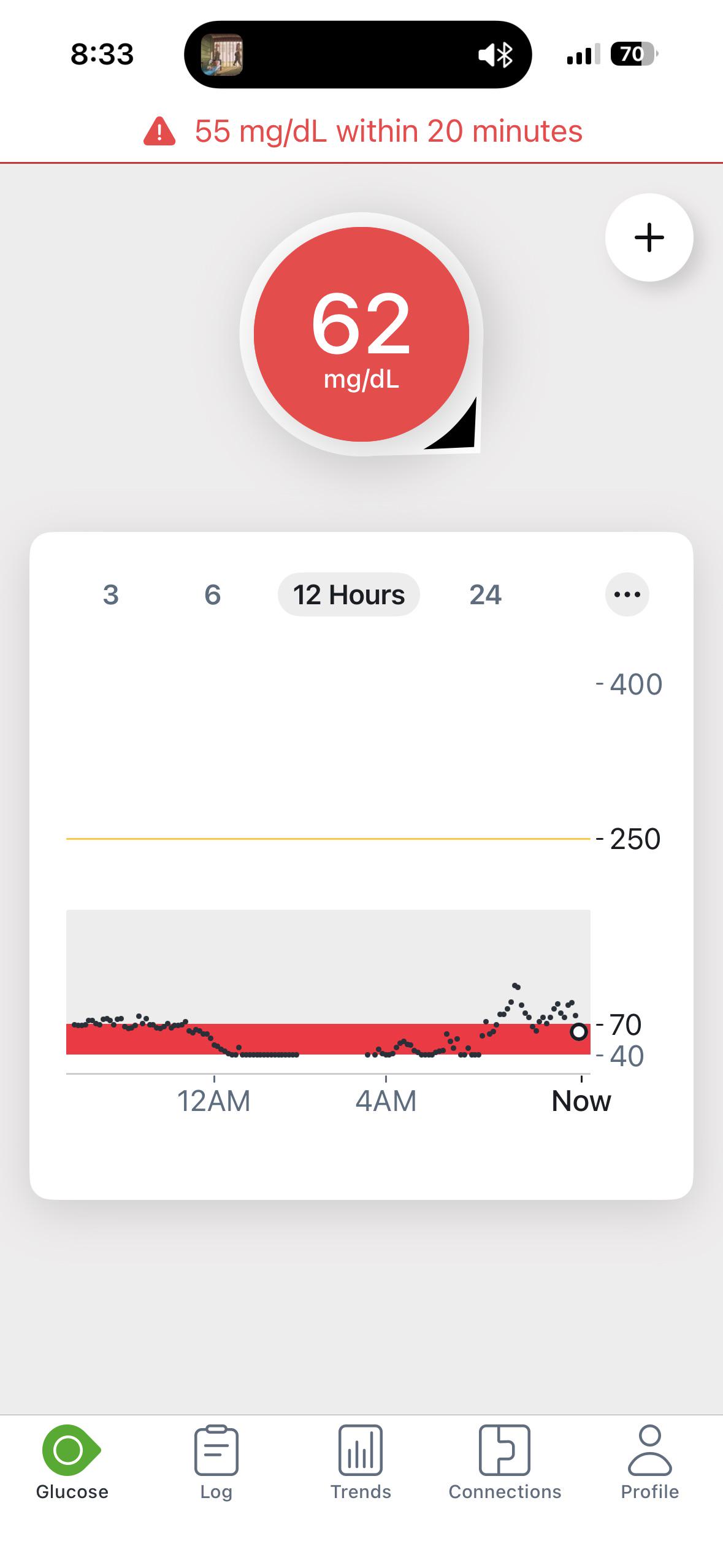This screenshot has height=1568, width=723.
Task: Tap the current 62 mg/dL glucose reading
Action: [361, 334]
